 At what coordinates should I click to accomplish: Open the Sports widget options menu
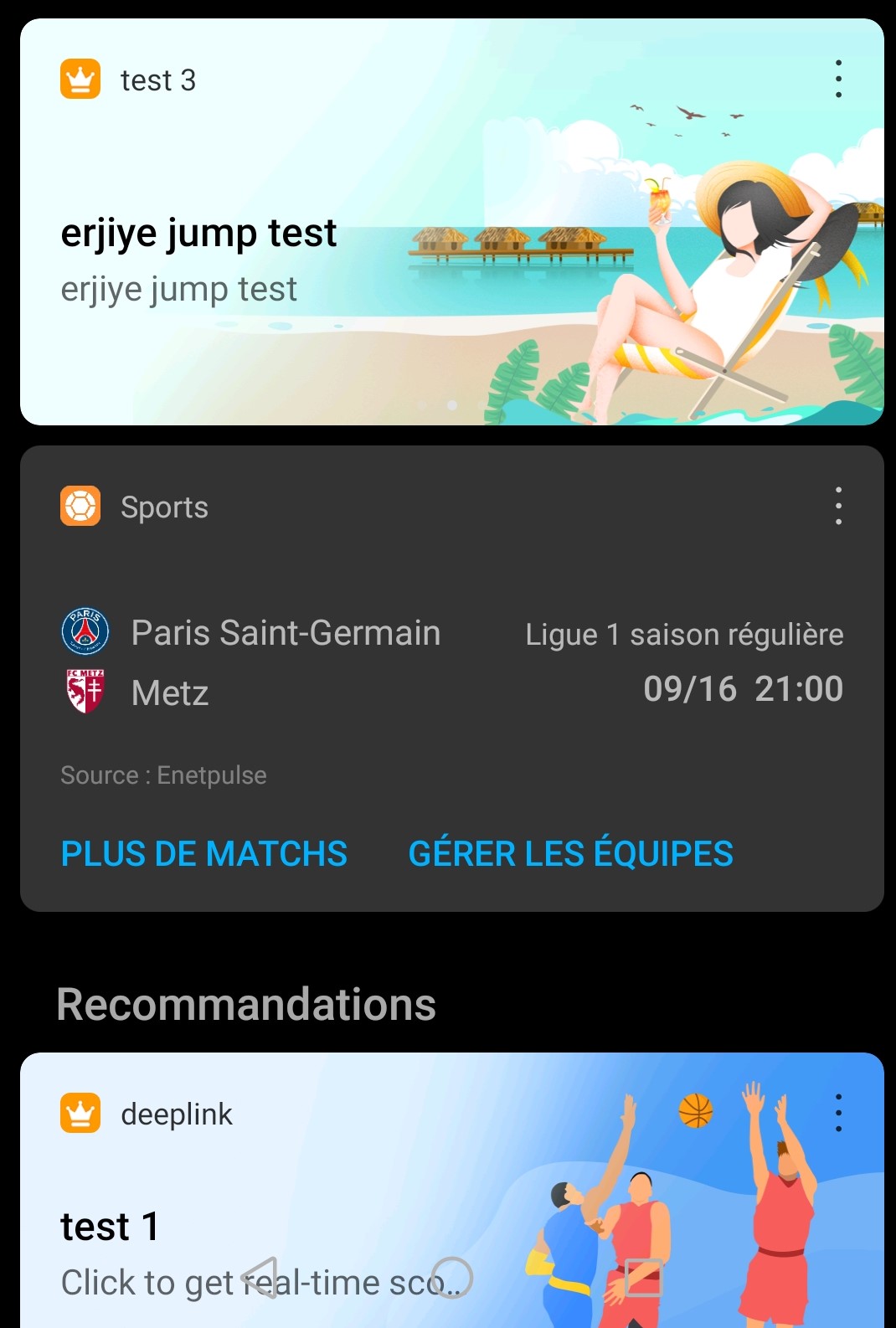837,506
